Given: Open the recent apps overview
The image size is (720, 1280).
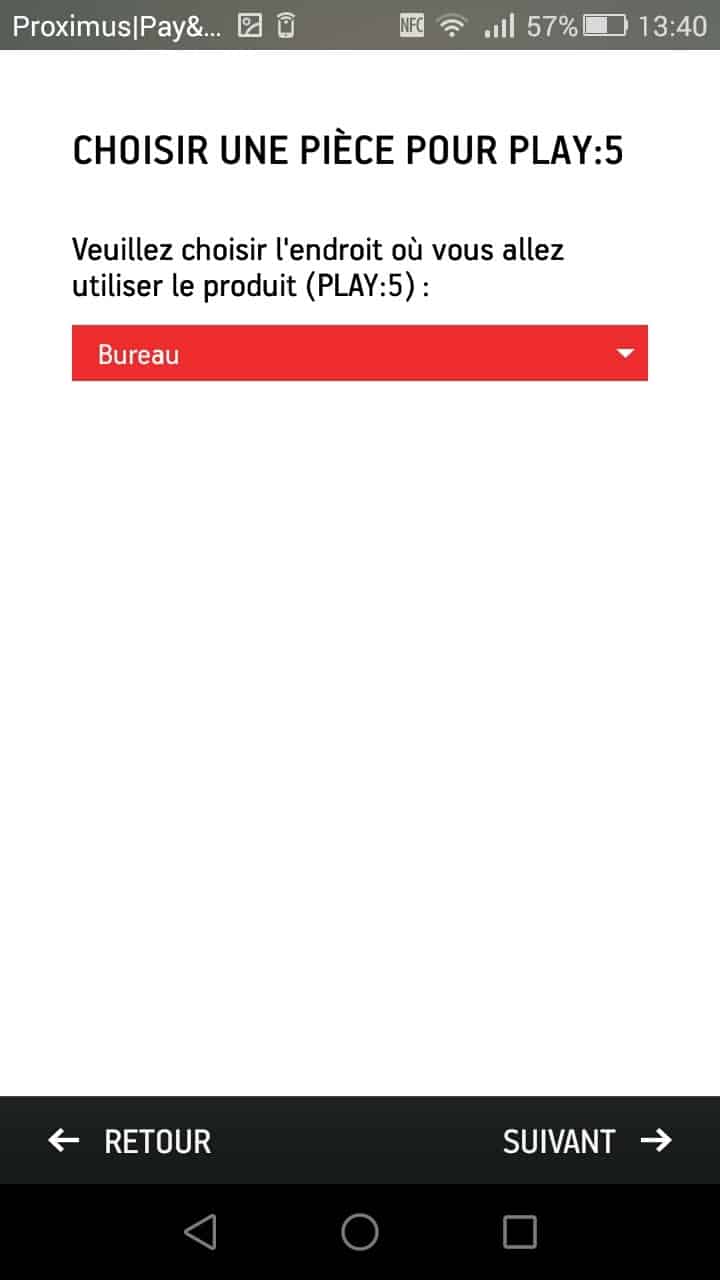Looking at the screenshot, I should [x=520, y=1232].
